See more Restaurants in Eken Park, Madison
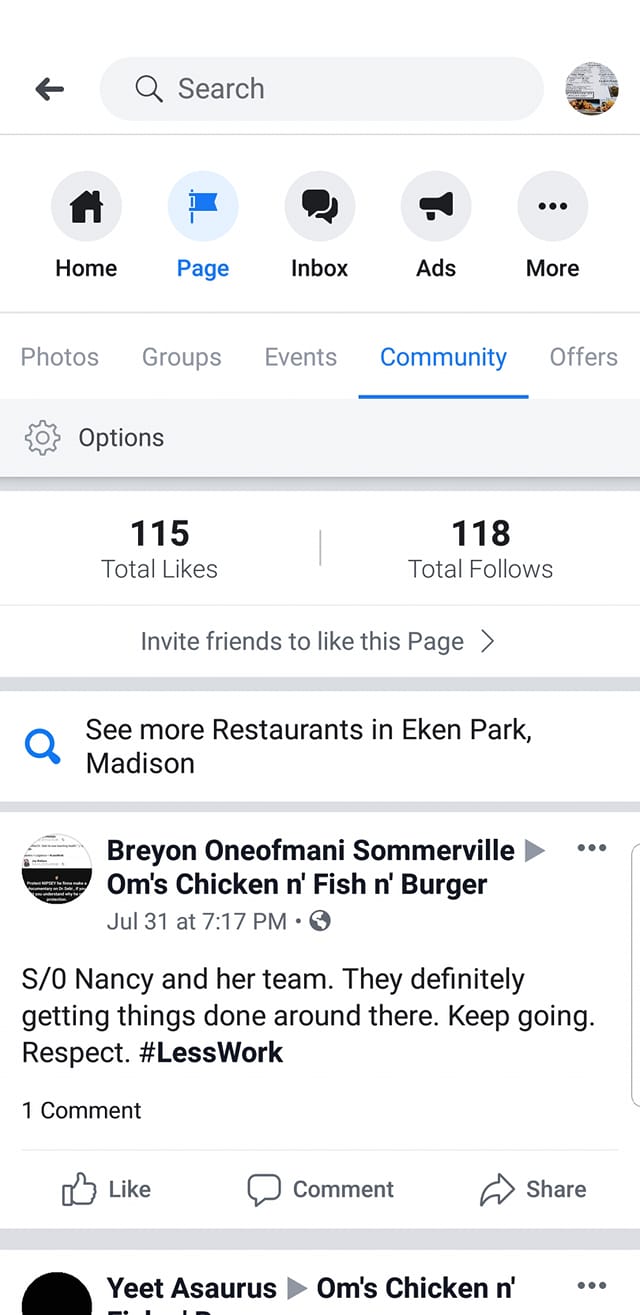This screenshot has height=1315, width=640. pyautogui.click(x=308, y=746)
